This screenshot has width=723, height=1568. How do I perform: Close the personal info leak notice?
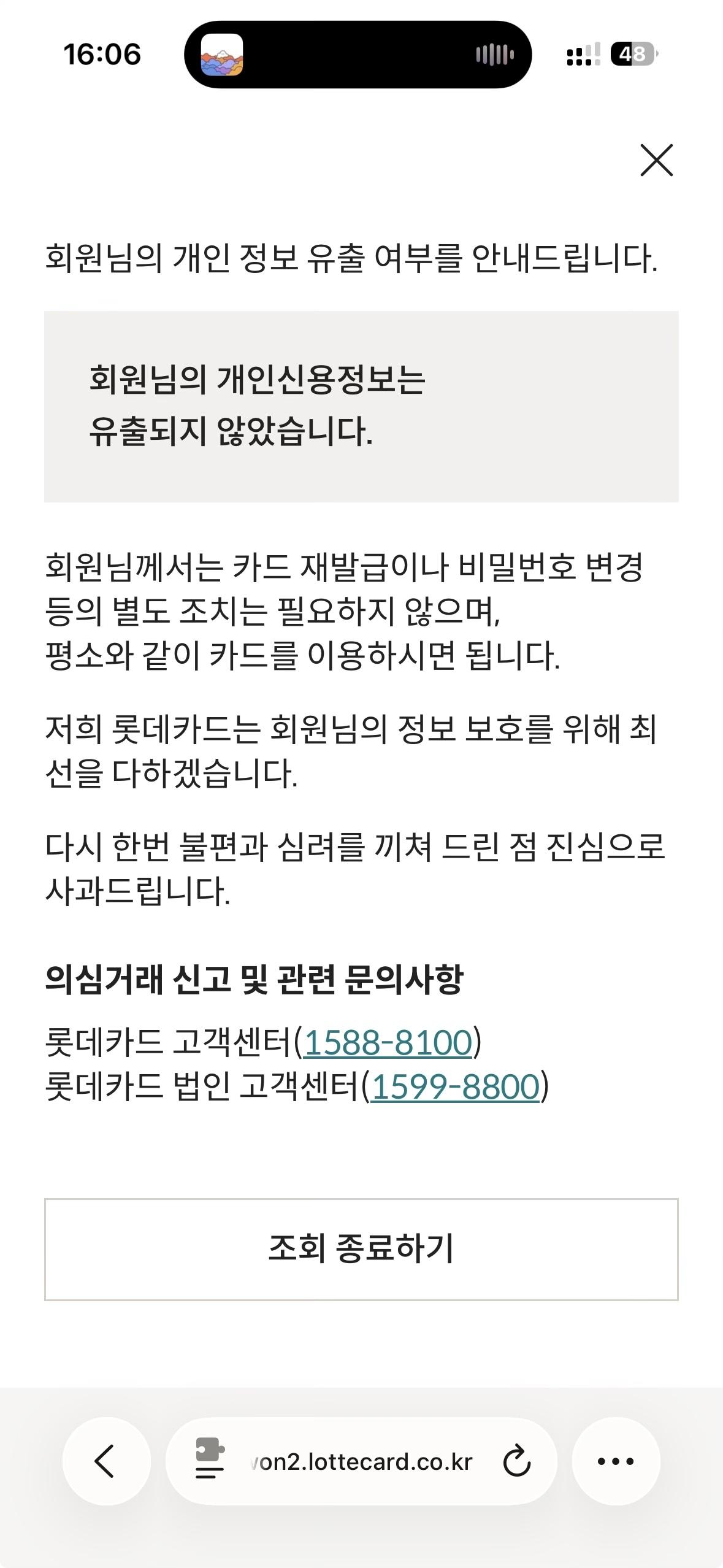tap(656, 160)
